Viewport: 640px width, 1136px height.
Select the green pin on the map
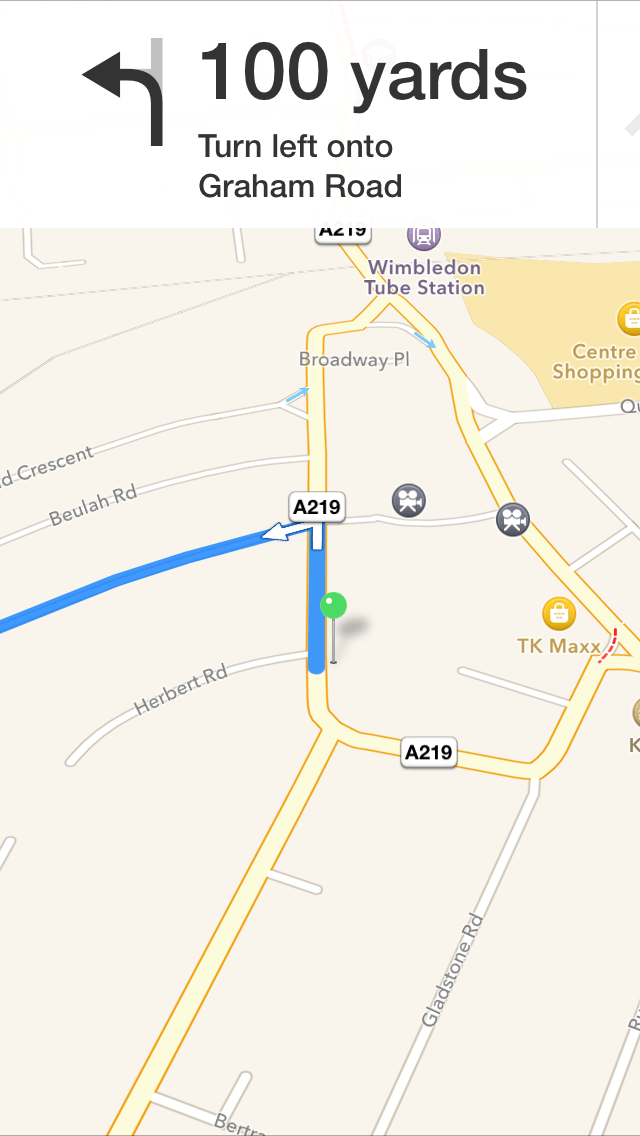pyautogui.click(x=333, y=606)
